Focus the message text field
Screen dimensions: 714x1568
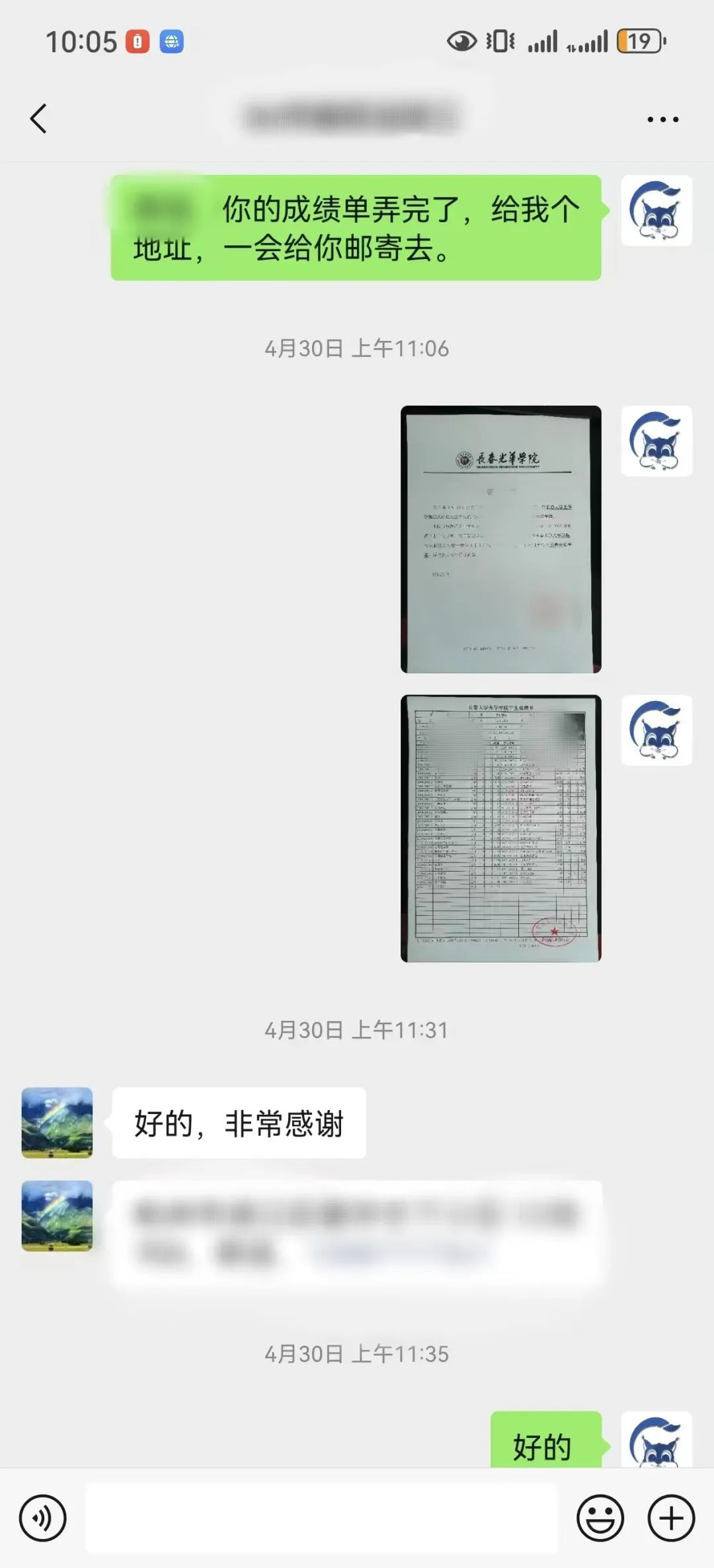click(321, 1518)
